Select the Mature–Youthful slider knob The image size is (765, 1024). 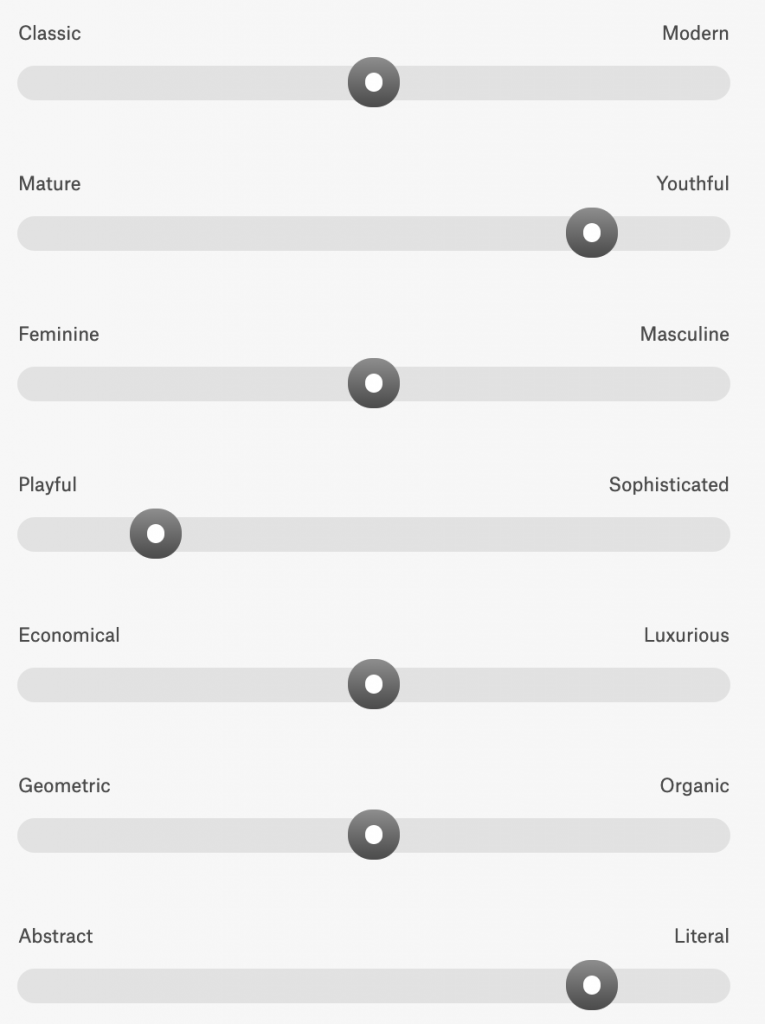pos(592,233)
